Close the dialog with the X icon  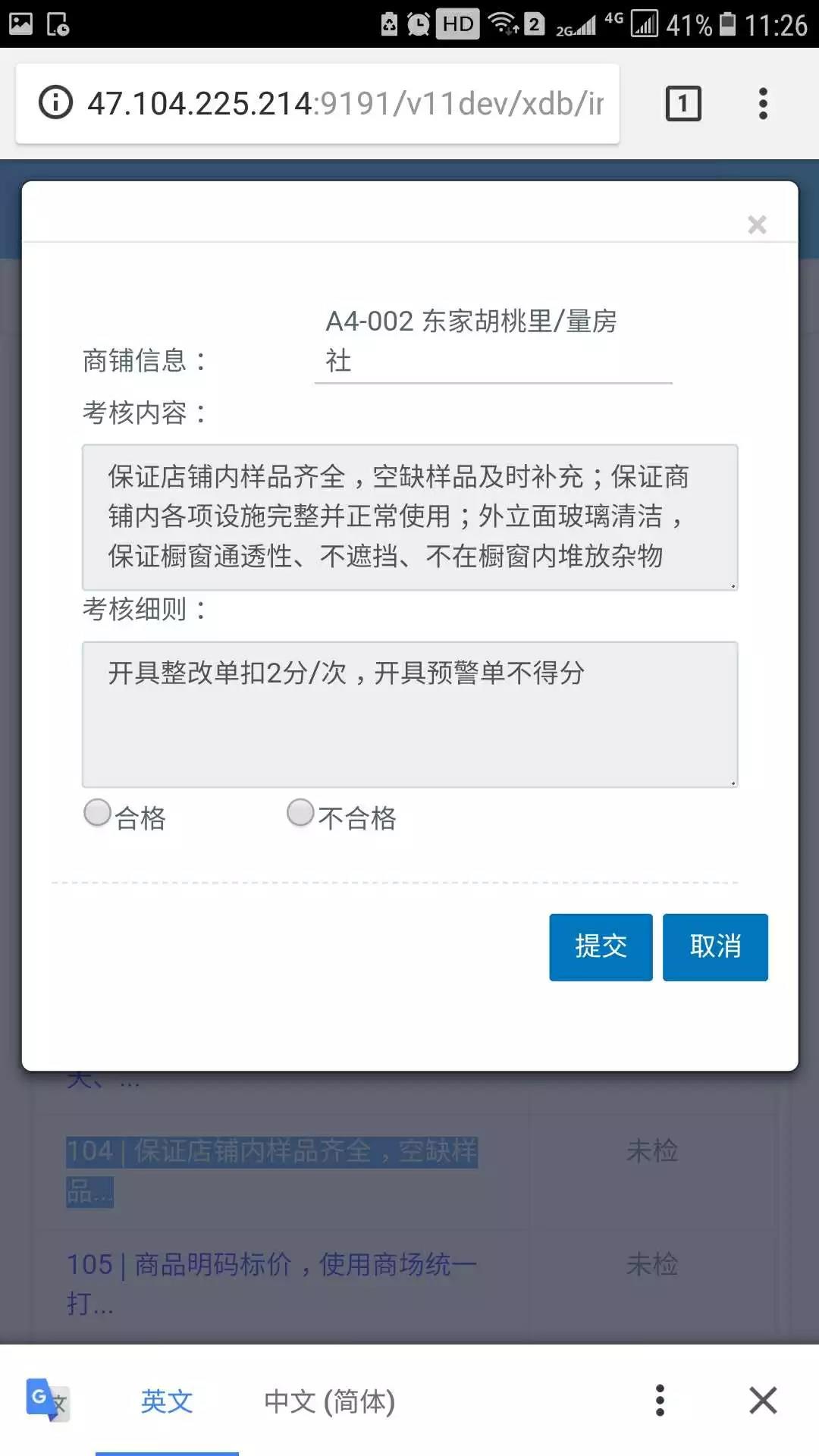[757, 224]
